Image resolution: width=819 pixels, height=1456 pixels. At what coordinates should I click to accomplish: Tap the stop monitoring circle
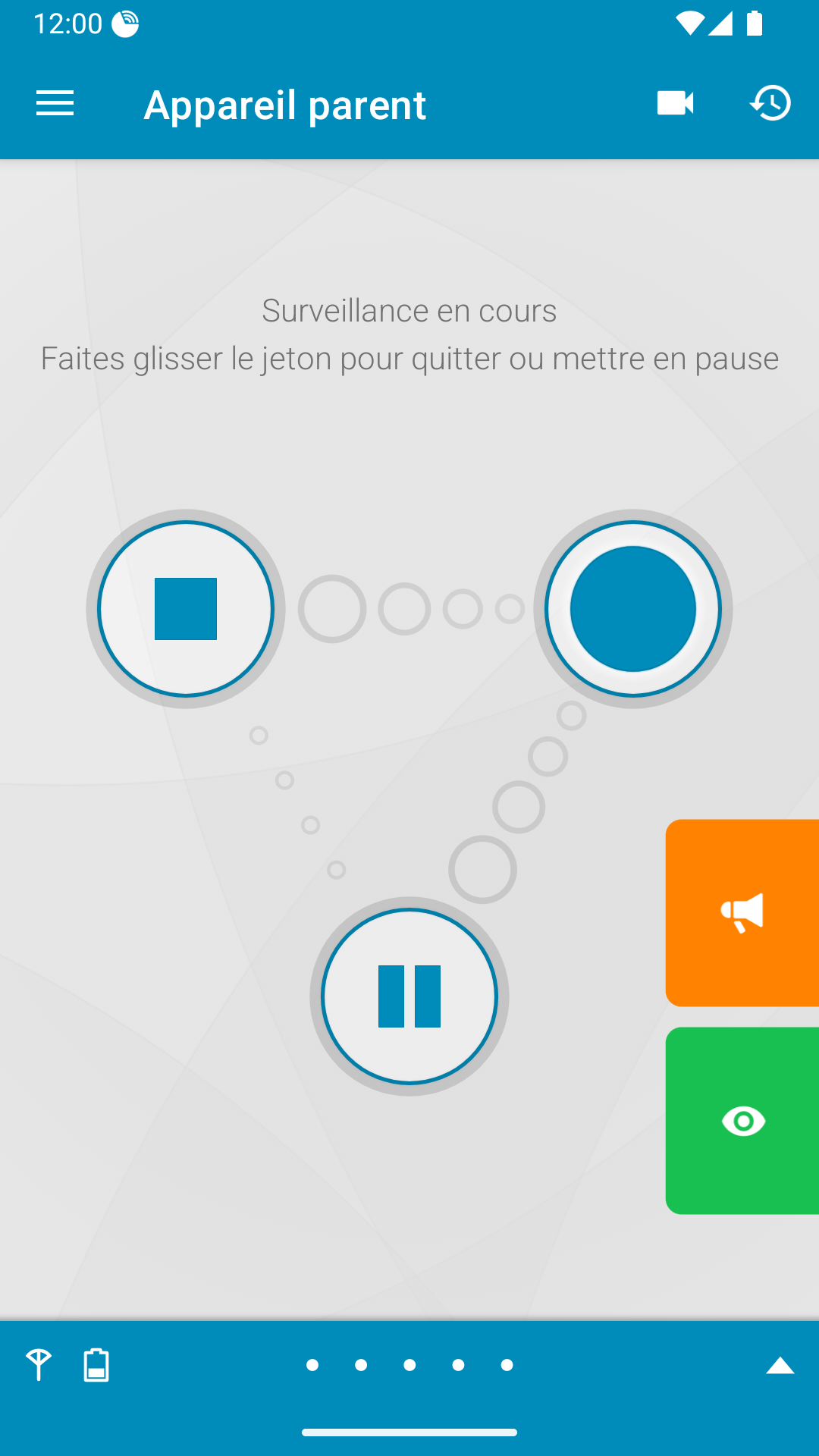(x=186, y=609)
